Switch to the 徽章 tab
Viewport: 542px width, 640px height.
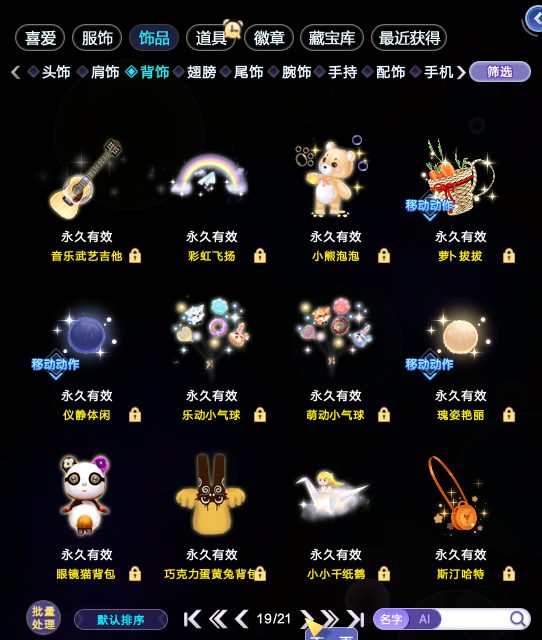click(x=269, y=38)
